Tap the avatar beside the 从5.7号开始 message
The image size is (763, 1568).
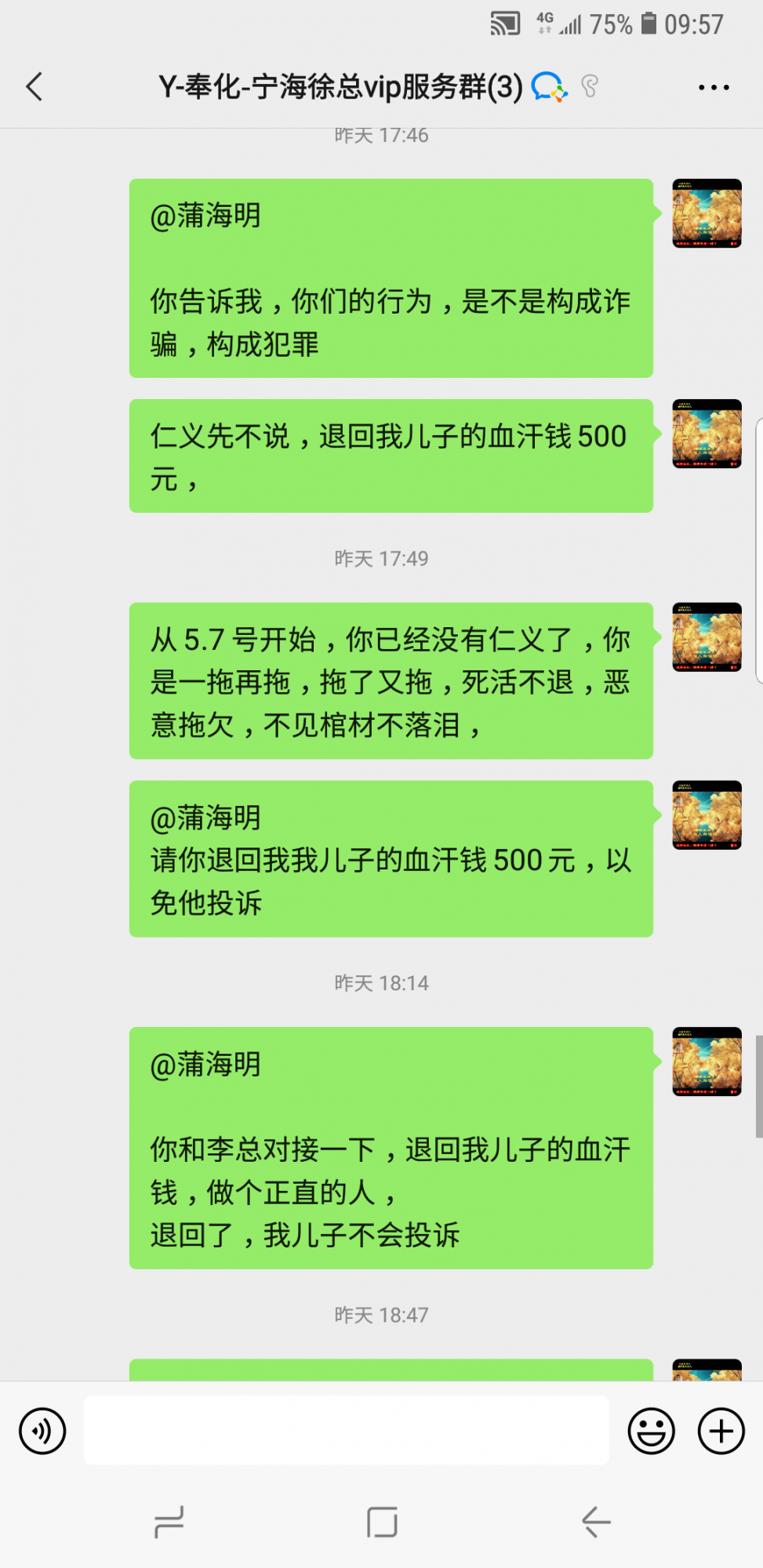(707, 637)
